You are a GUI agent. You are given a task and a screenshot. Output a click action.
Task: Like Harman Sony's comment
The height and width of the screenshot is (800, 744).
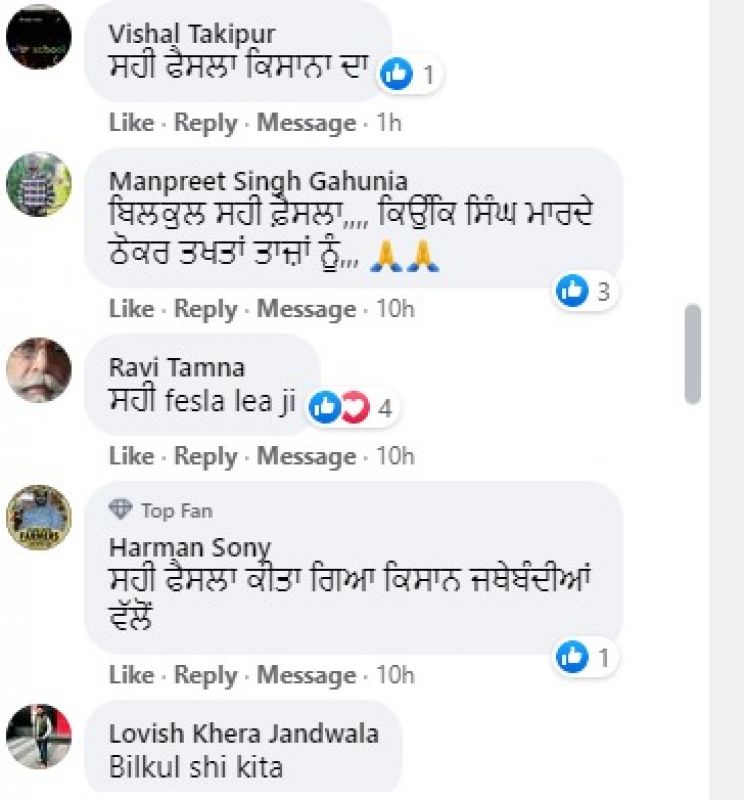[130, 675]
